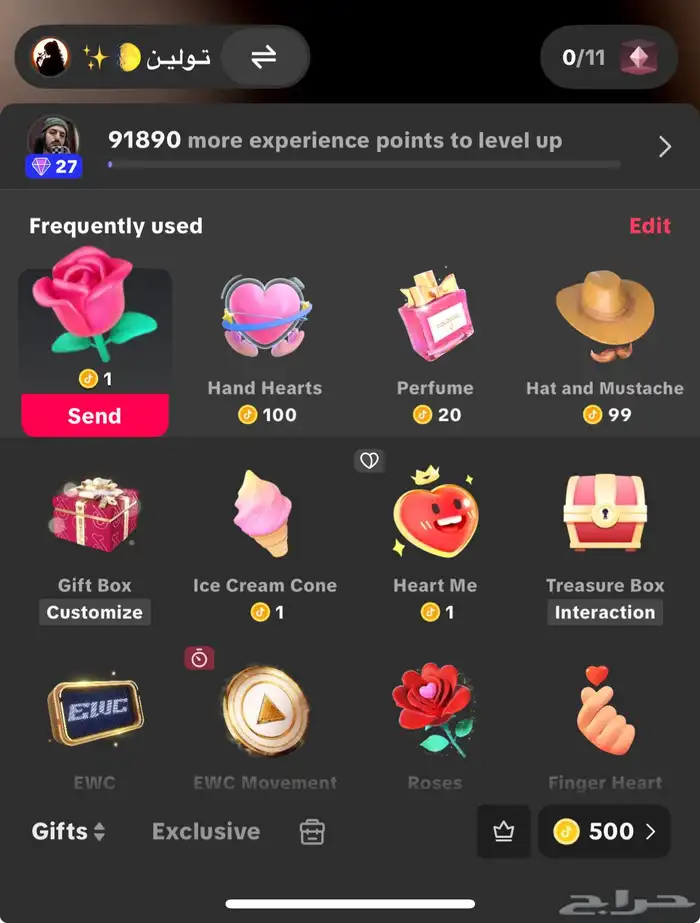Customize the Gift Box

tap(95, 612)
